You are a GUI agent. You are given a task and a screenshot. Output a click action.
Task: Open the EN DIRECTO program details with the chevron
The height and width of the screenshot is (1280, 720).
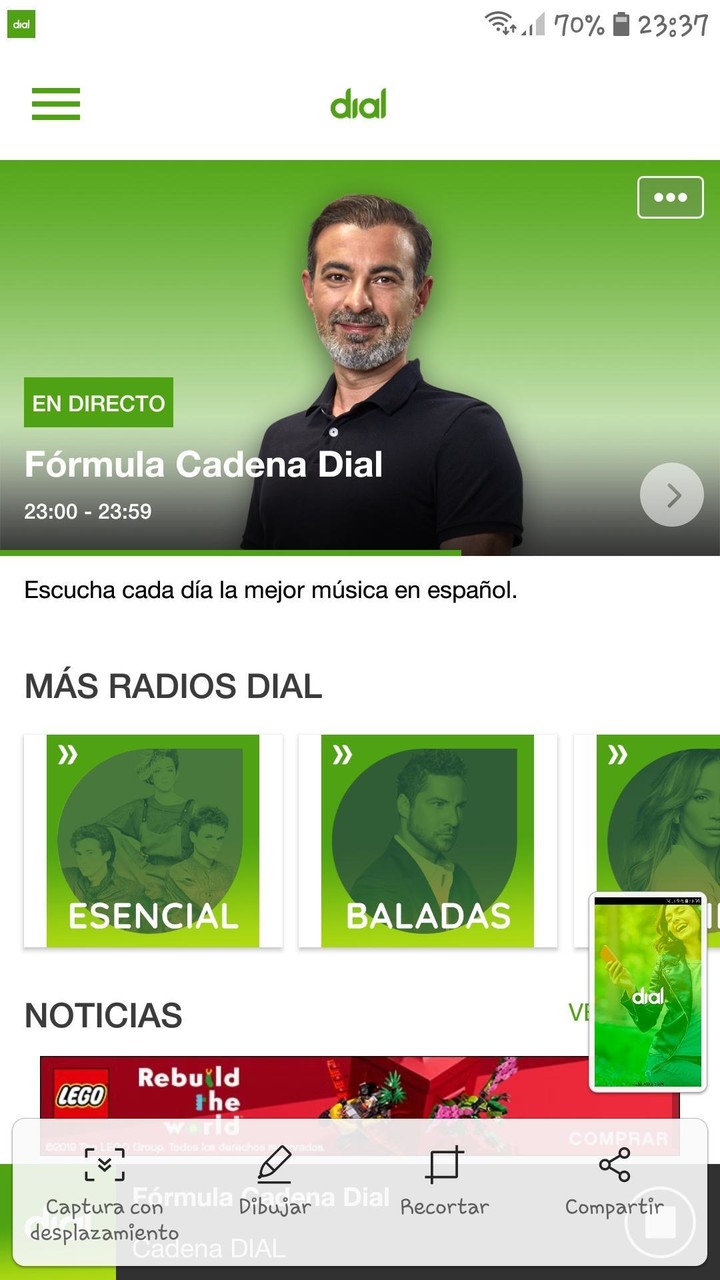[671, 494]
